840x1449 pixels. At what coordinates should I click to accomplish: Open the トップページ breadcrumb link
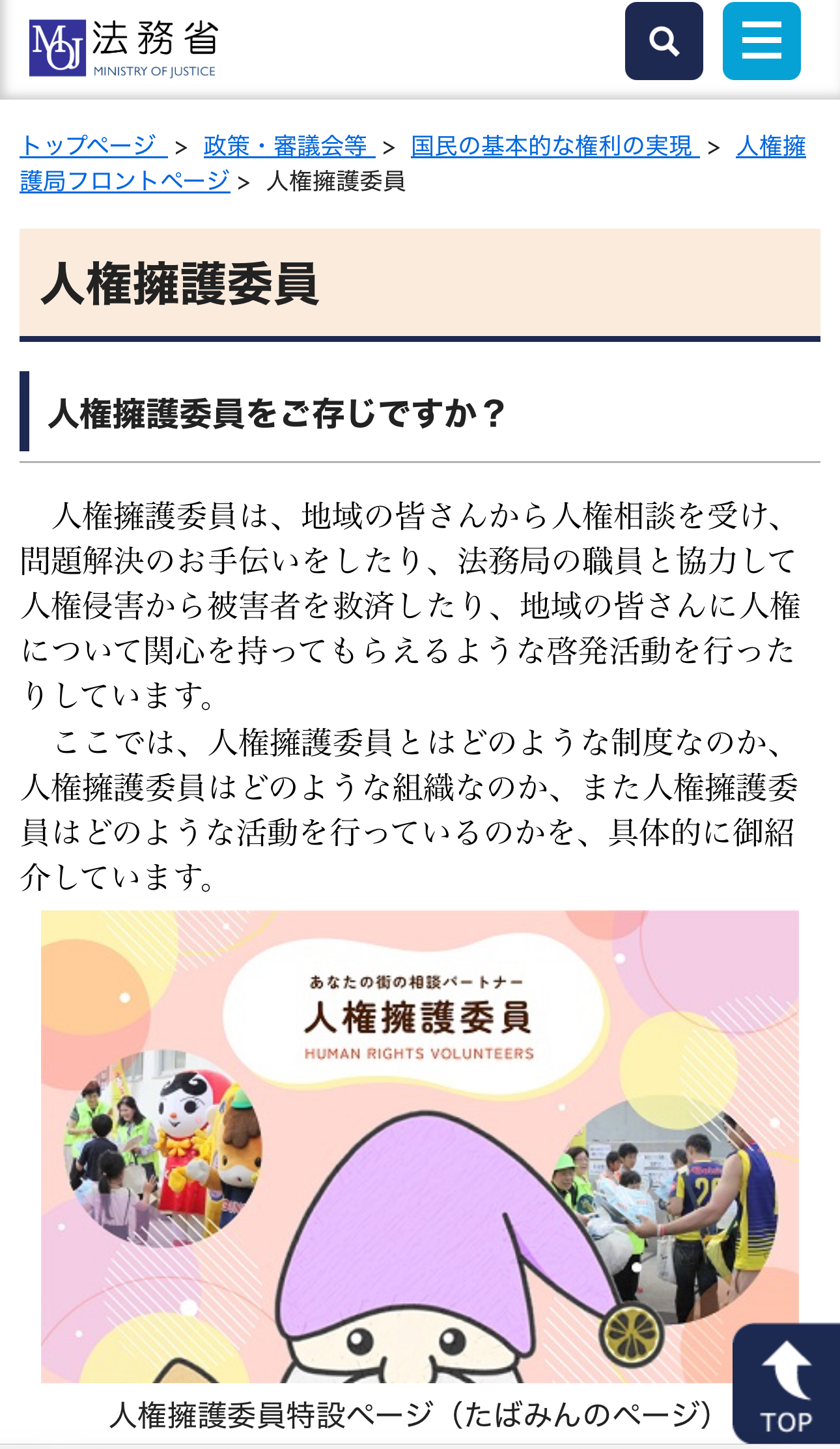coord(93,146)
